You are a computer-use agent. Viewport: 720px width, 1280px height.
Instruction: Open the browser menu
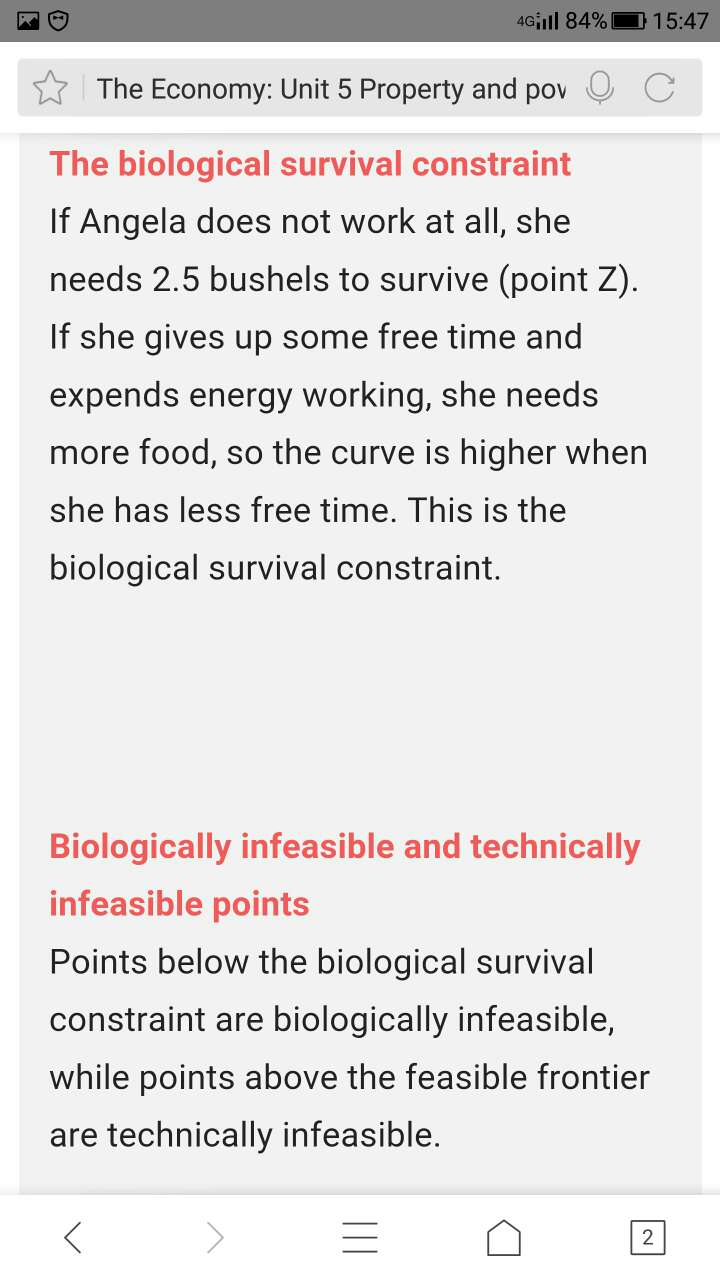[x=360, y=1238]
